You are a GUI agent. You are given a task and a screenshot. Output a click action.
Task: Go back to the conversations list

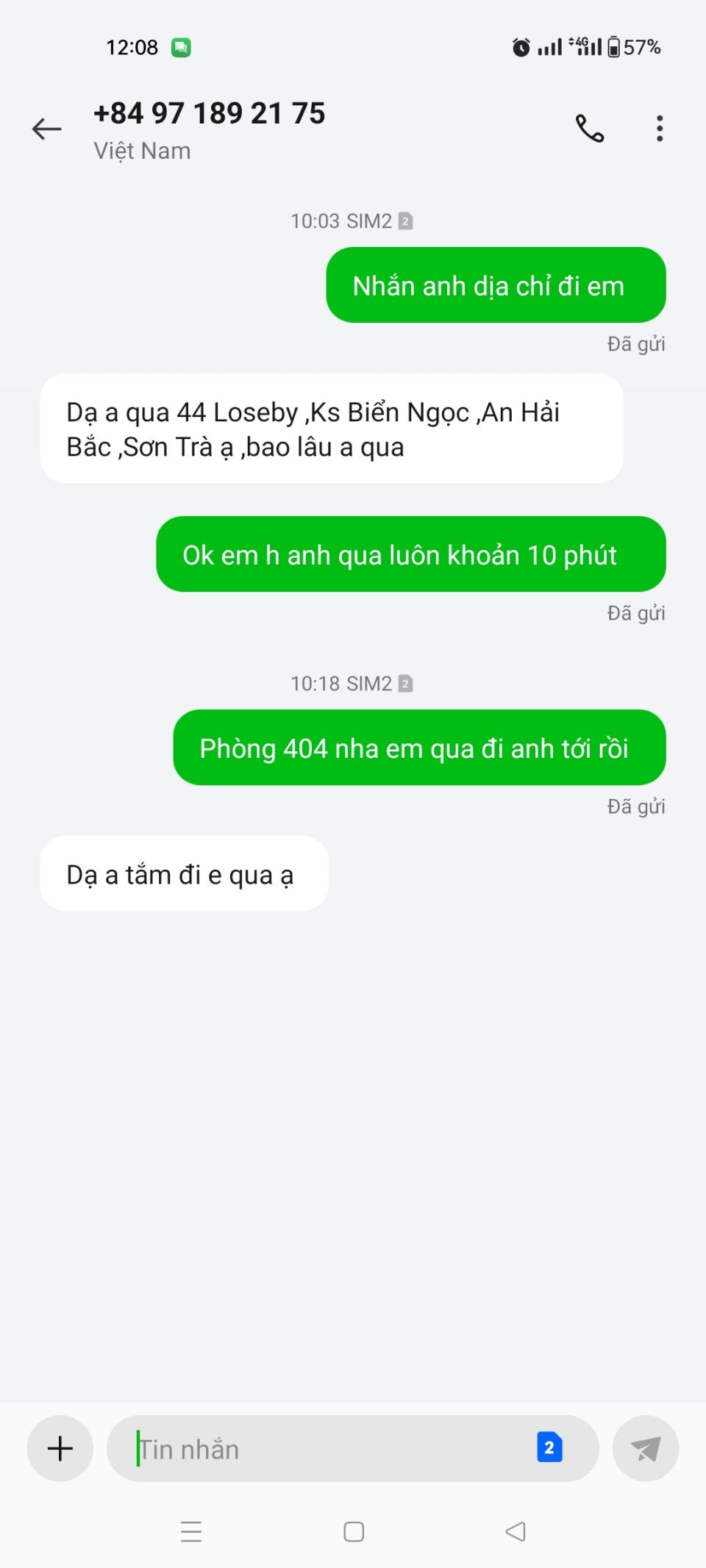pyautogui.click(x=46, y=129)
